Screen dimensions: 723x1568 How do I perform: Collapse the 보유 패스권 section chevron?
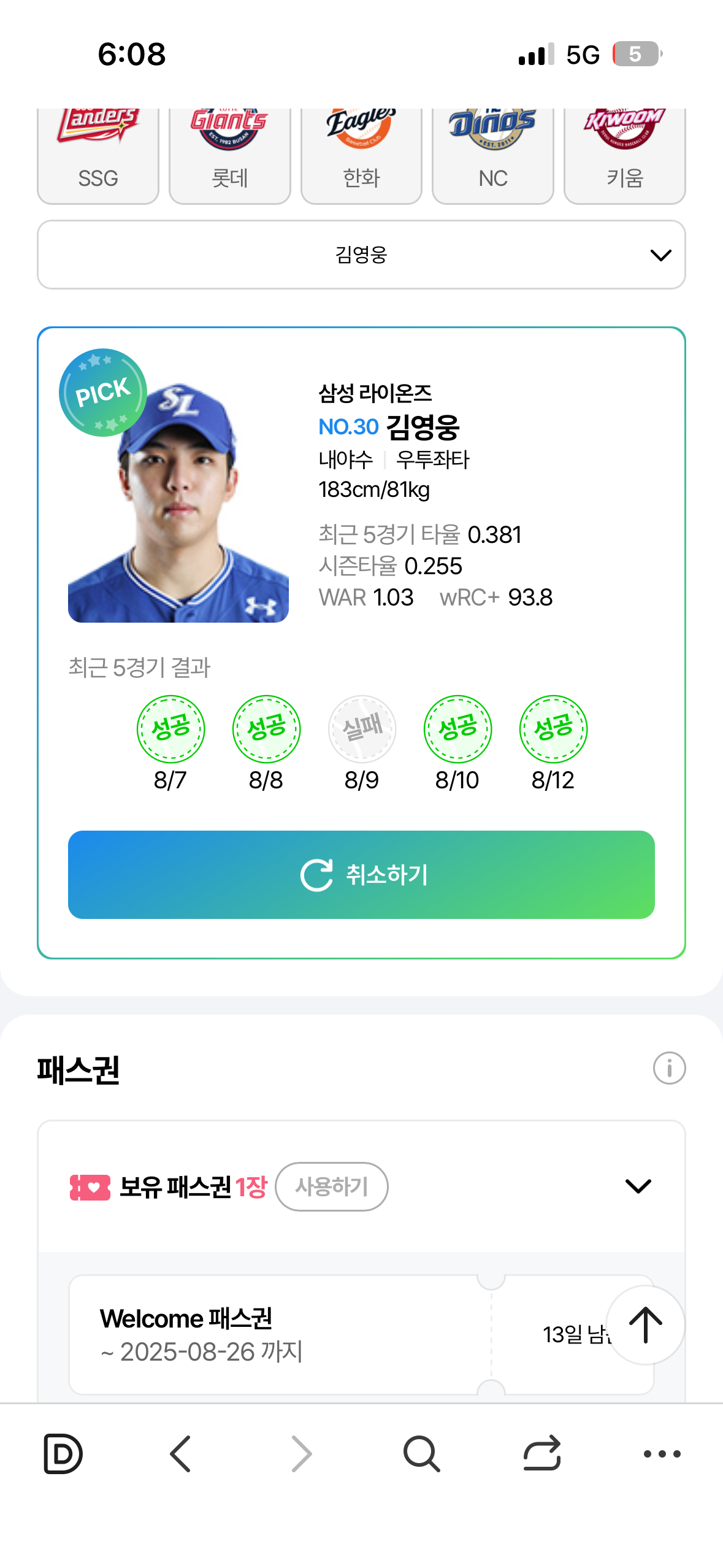(x=638, y=1186)
